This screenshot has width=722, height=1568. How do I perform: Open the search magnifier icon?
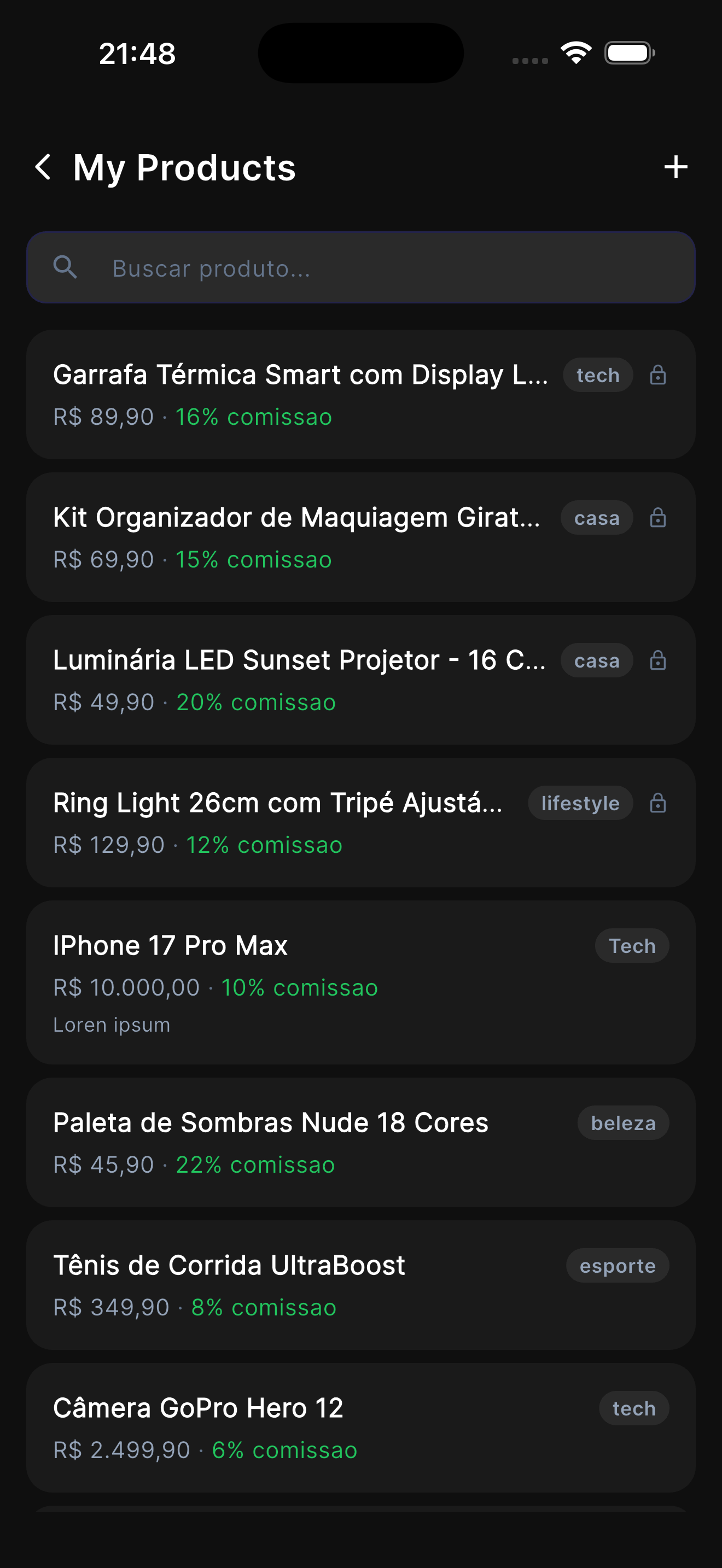tap(67, 268)
